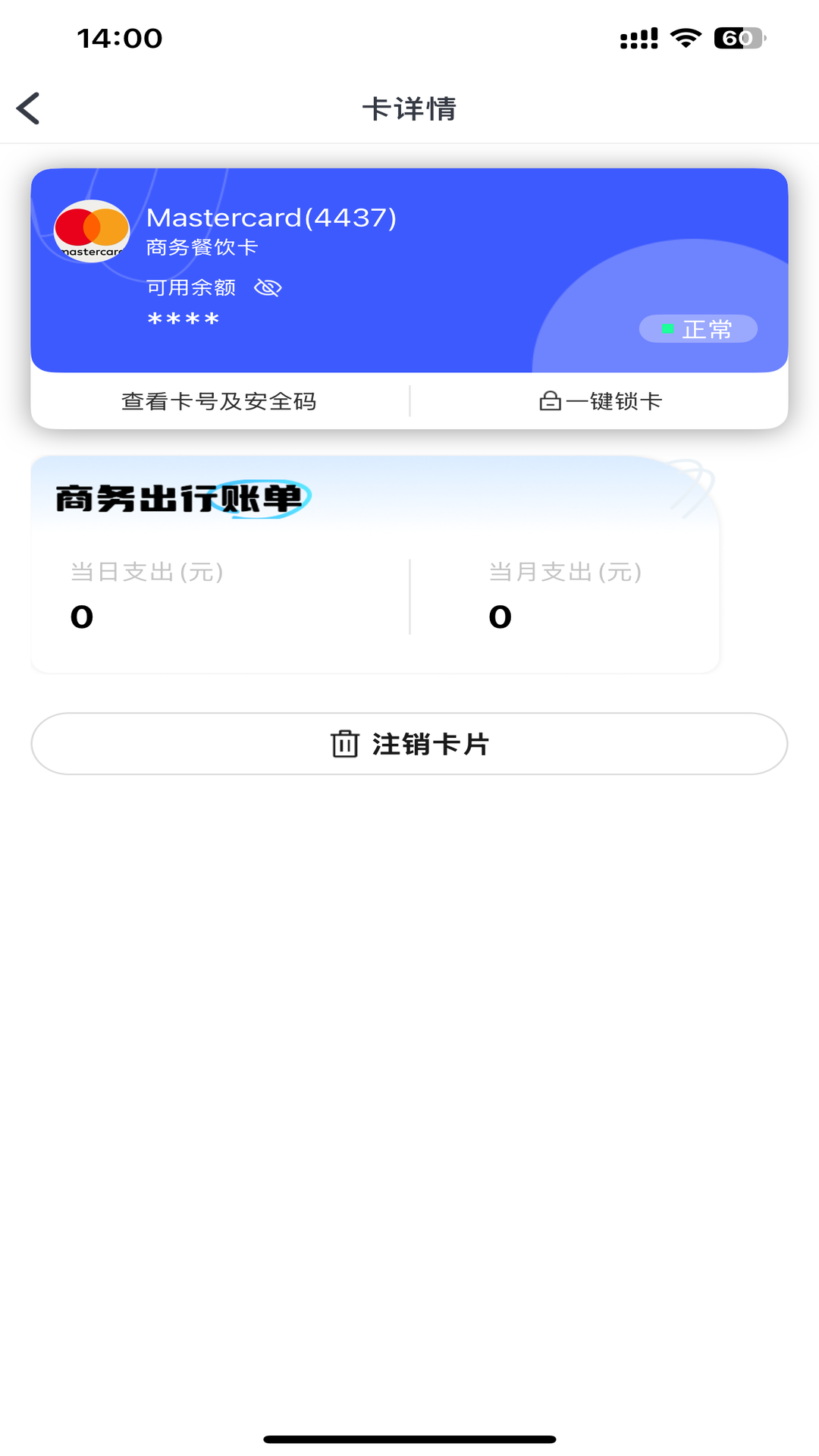Viewport: 819px width, 1456px height.
Task: Tap the 商务餐饮卡 card label
Action: click(201, 246)
